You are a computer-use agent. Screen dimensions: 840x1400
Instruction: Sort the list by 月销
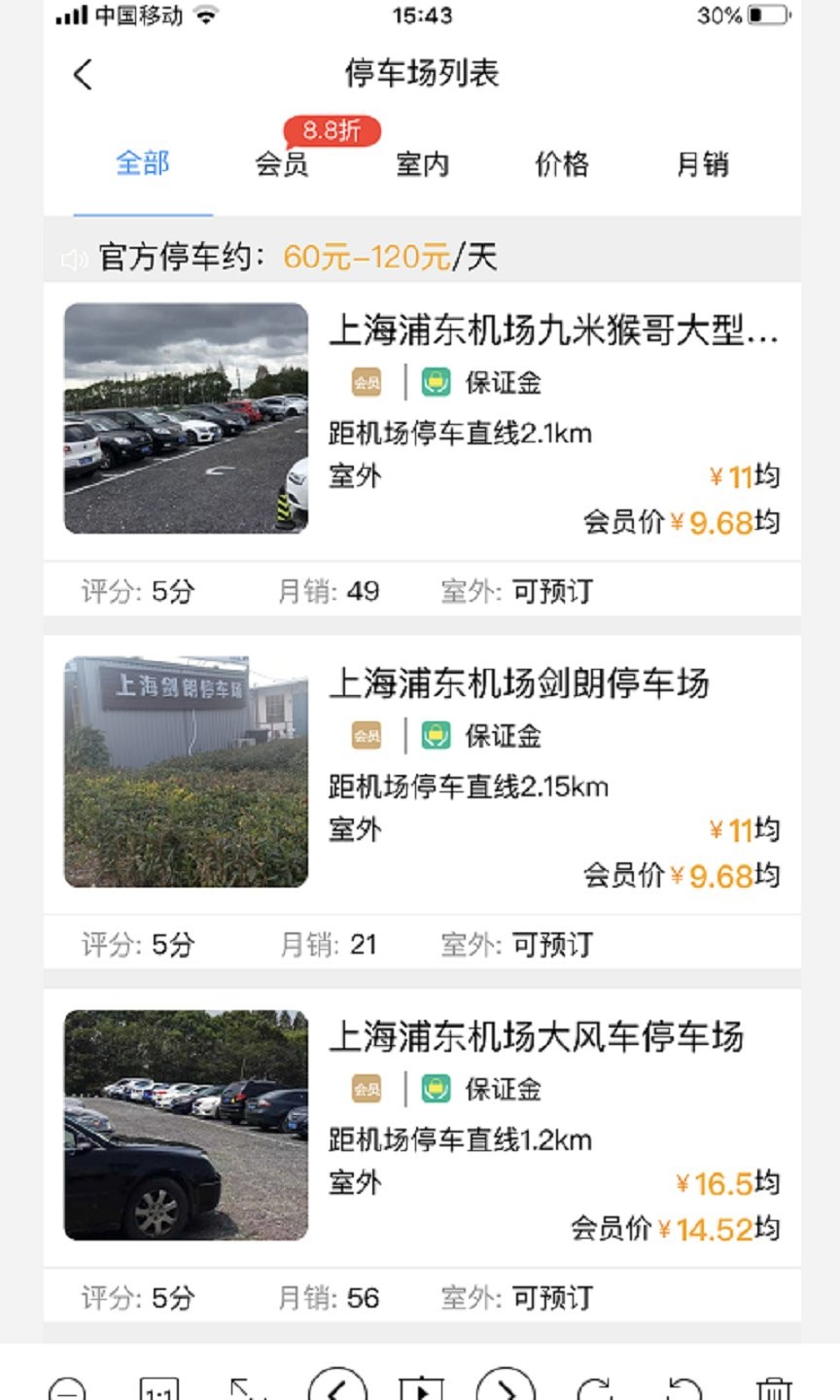[702, 163]
